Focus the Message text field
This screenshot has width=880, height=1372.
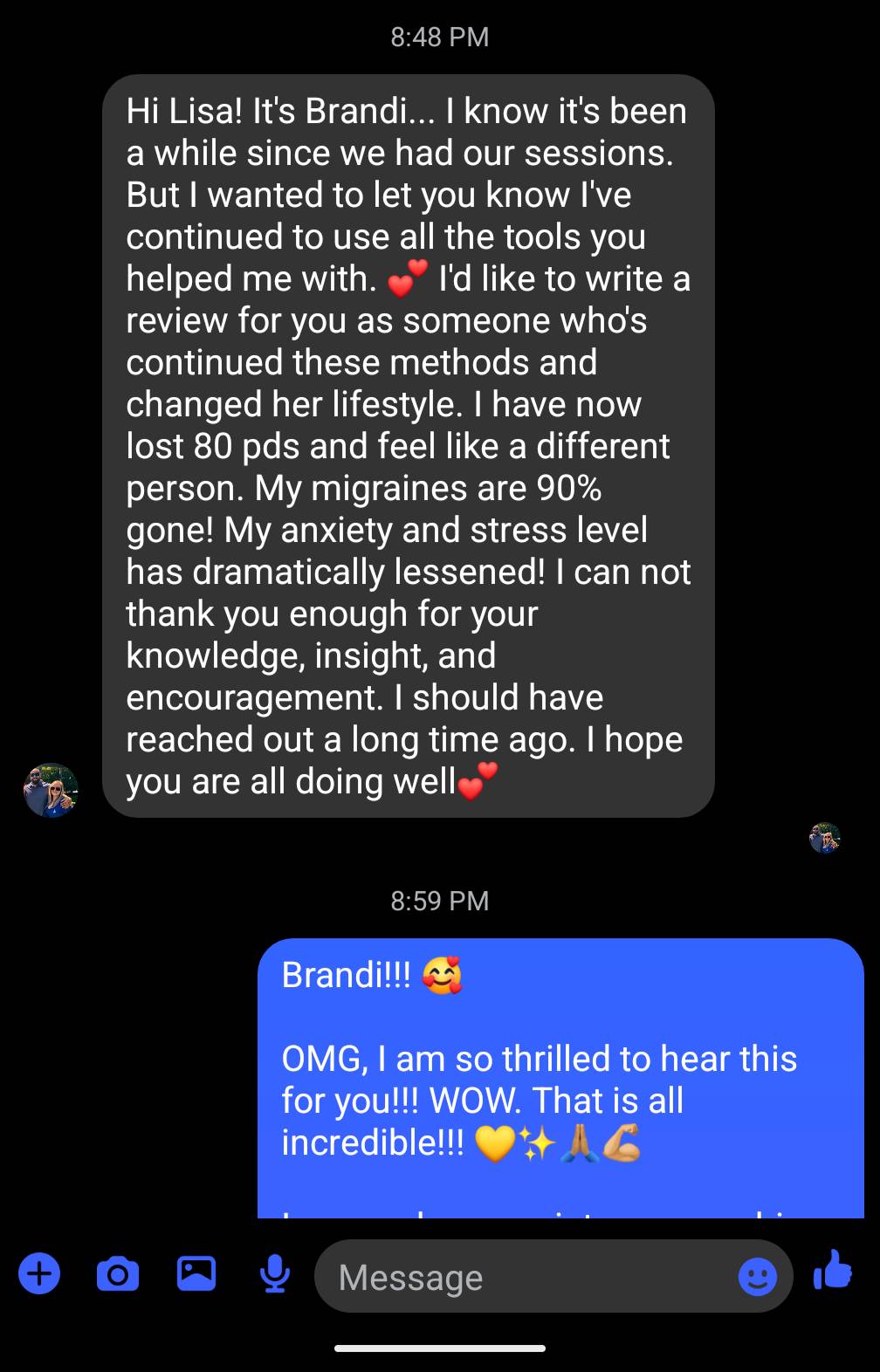pyautogui.click(x=524, y=1277)
